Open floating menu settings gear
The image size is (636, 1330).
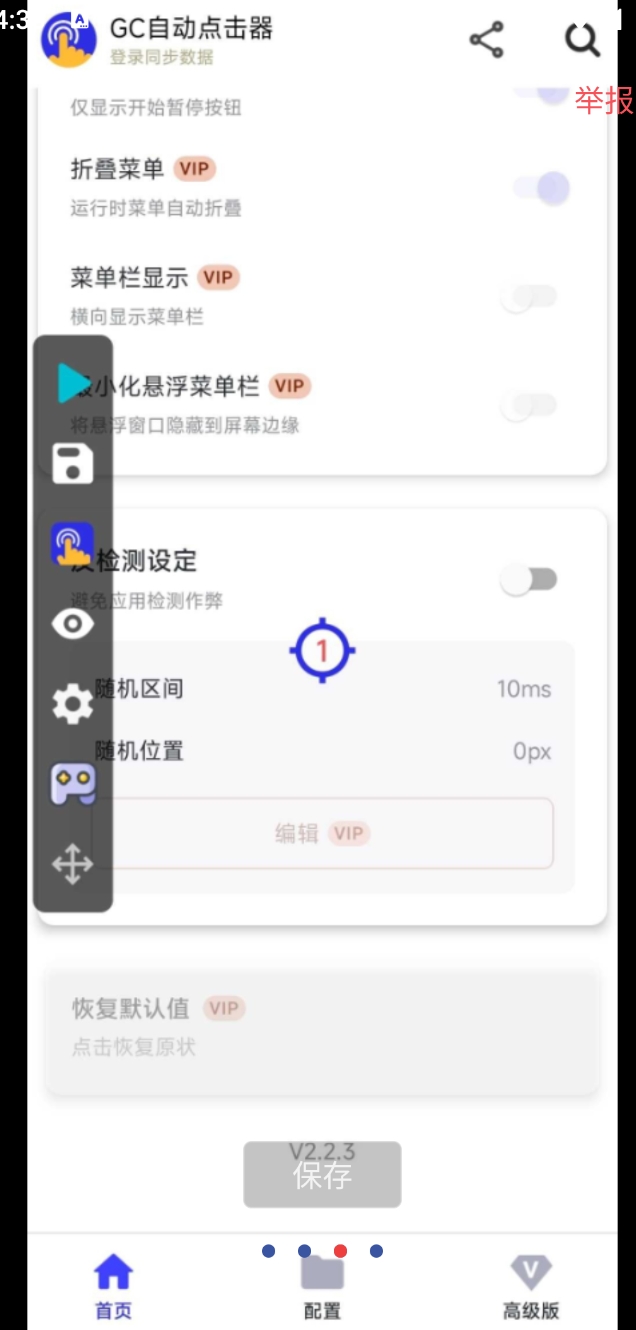pos(72,705)
